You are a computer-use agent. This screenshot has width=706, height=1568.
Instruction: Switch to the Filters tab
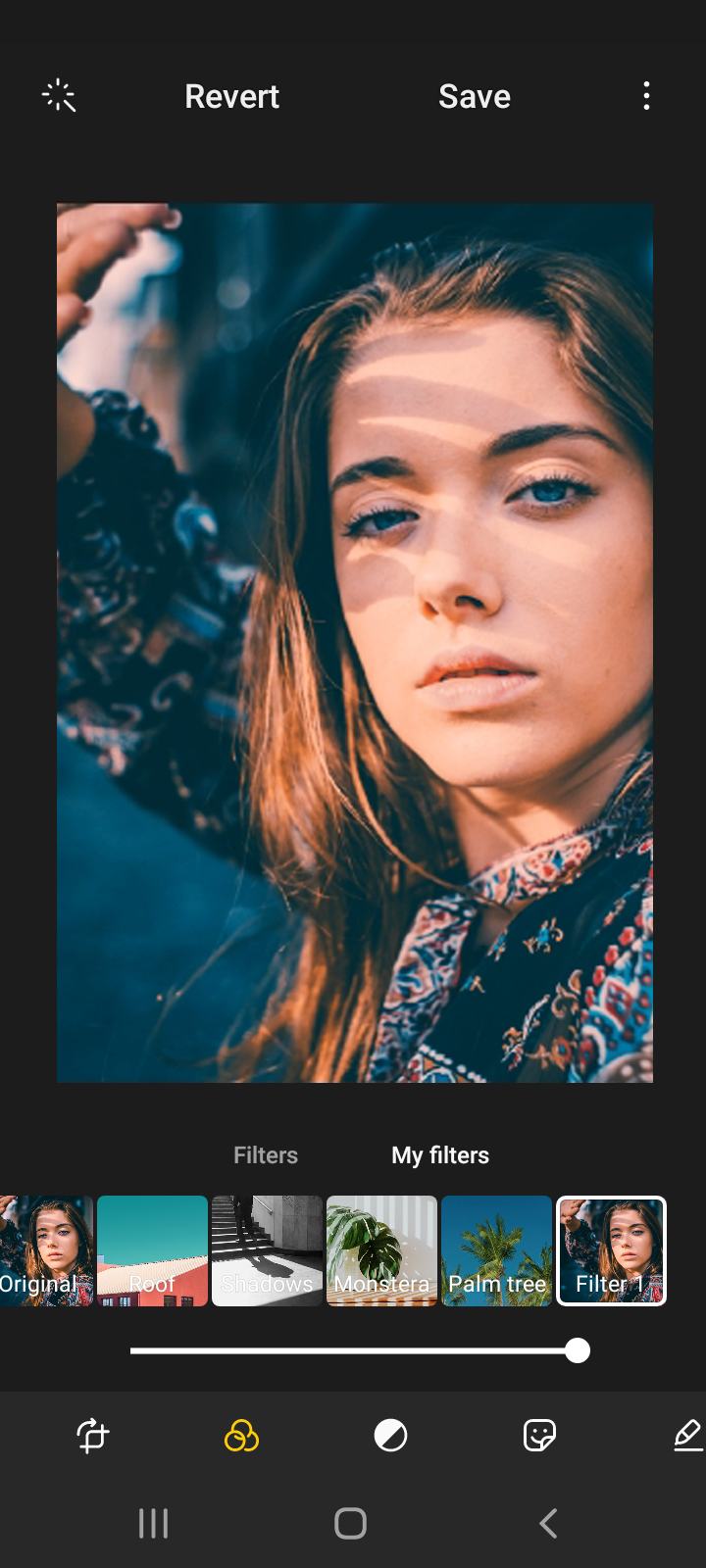pos(265,1155)
